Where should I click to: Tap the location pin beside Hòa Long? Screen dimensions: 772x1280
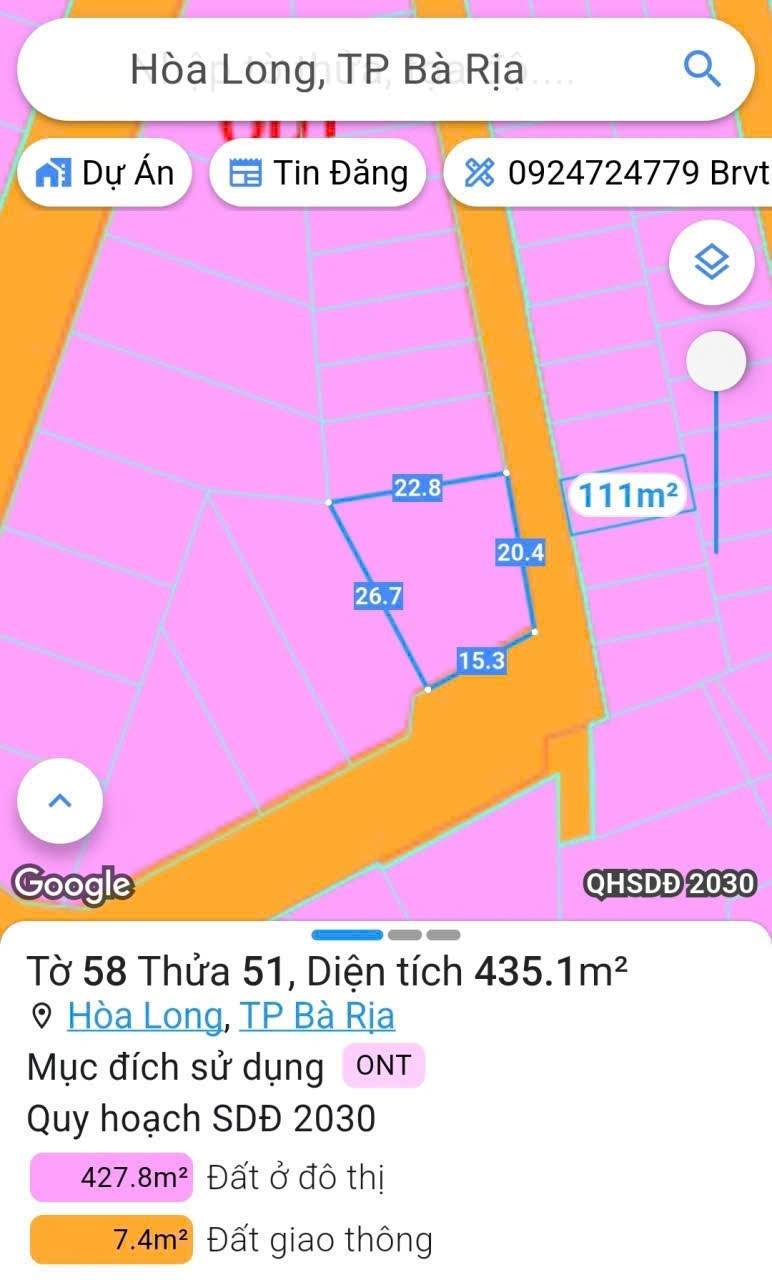coord(42,1015)
